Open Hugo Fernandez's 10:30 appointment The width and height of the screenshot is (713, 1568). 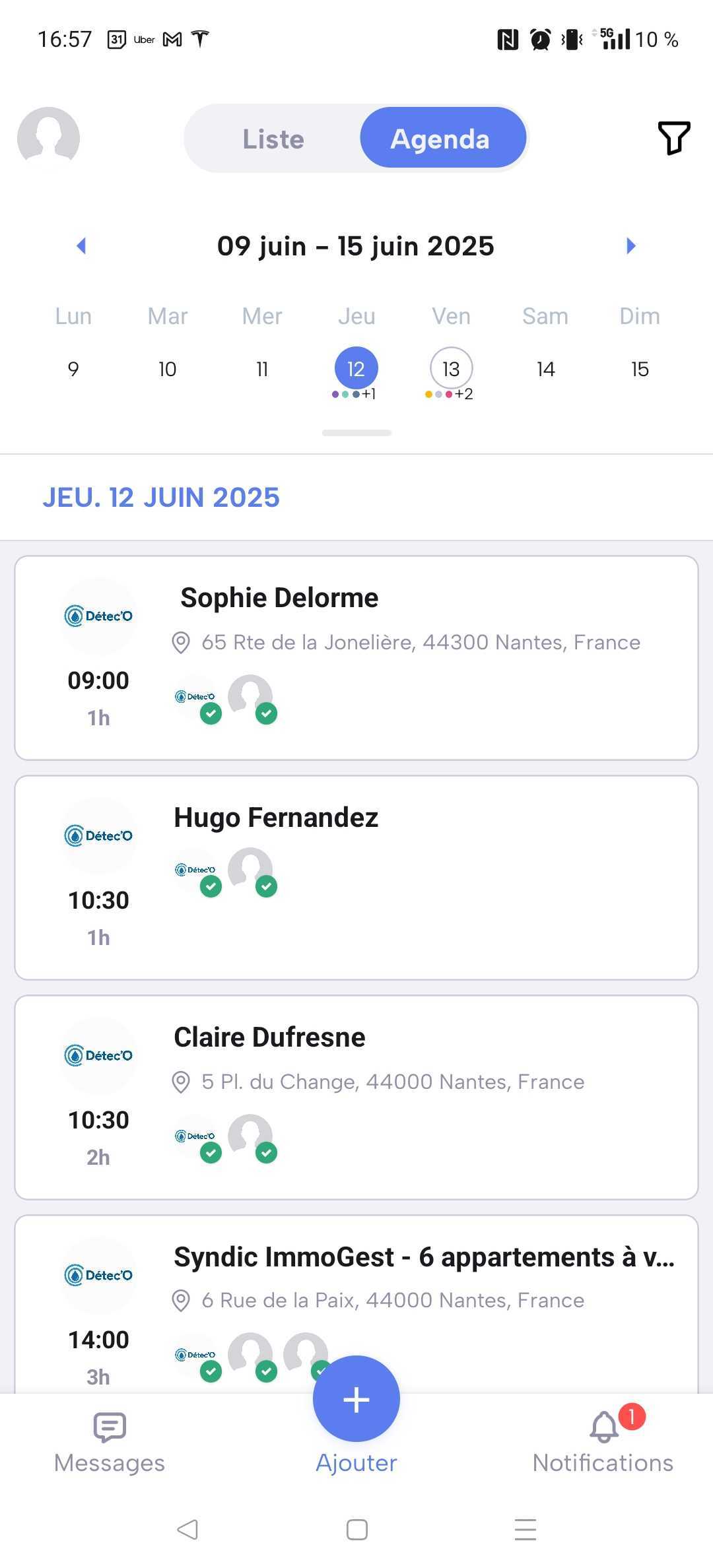pos(356,877)
